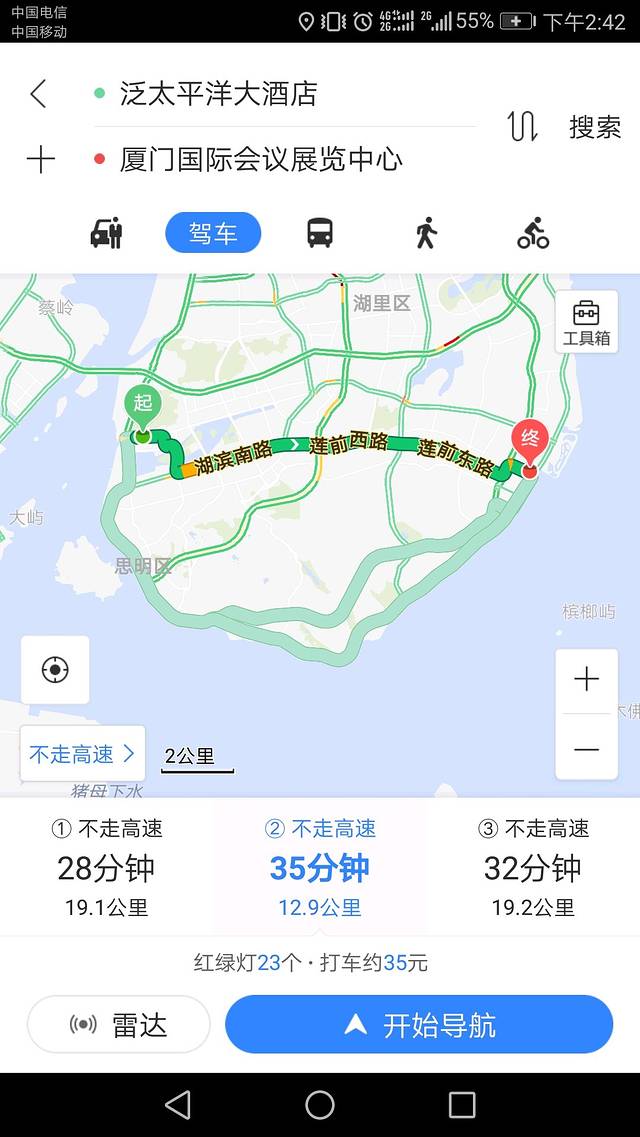Image resolution: width=640 pixels, height=1137 pixels.
Task: Switch to the taxi-hailing tab
Action: click(106, 233)
